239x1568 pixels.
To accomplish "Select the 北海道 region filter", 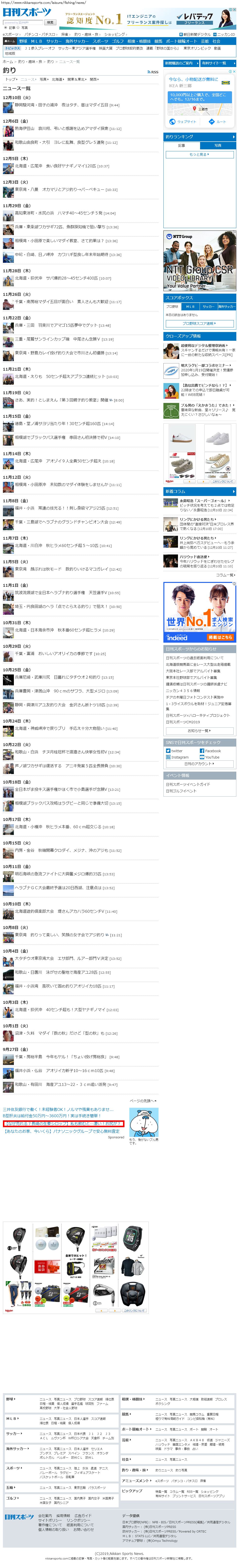I will point(57,79).
